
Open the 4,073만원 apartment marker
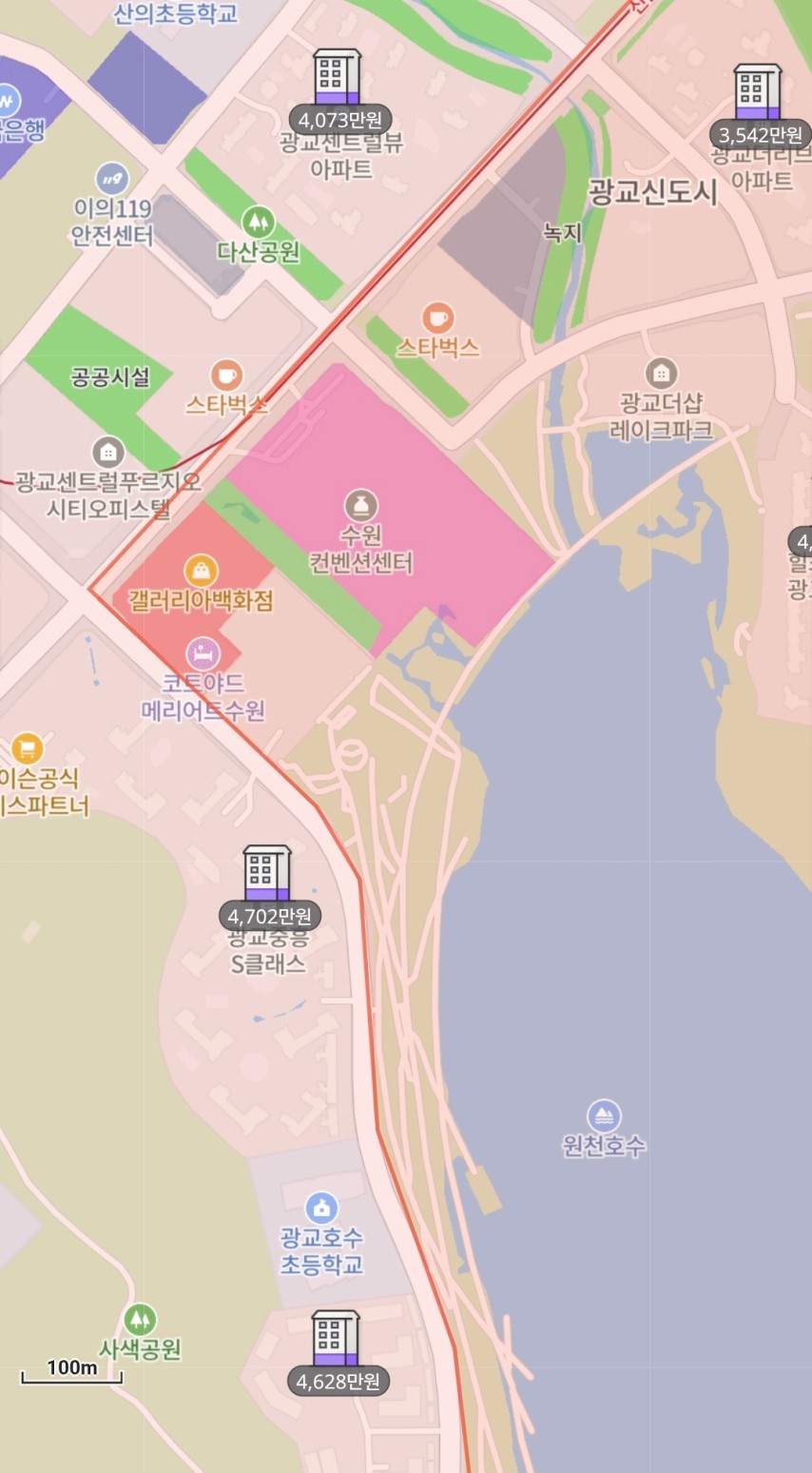pyautogui.click(x=338, y=90)
